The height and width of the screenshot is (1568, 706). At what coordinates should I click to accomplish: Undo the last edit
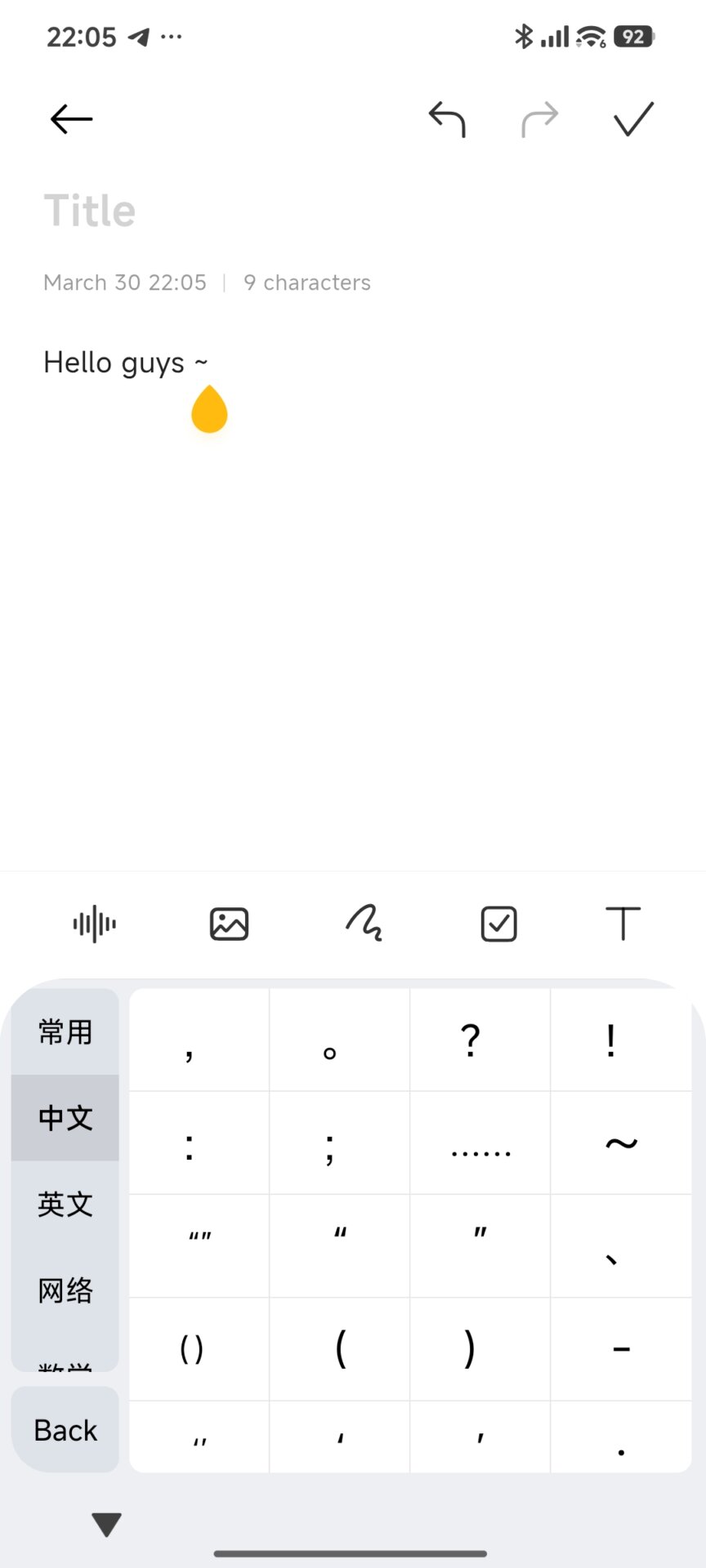(x=447, y=119)
